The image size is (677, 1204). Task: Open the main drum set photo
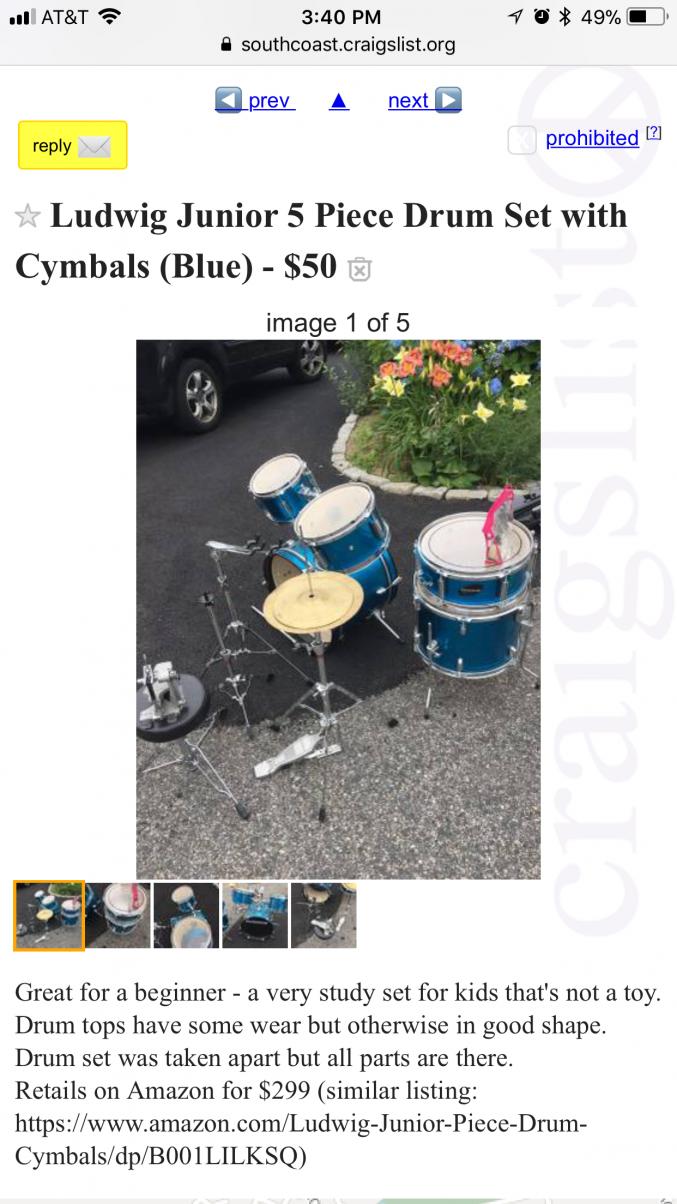pyautogui.click(x=338, y=609)
